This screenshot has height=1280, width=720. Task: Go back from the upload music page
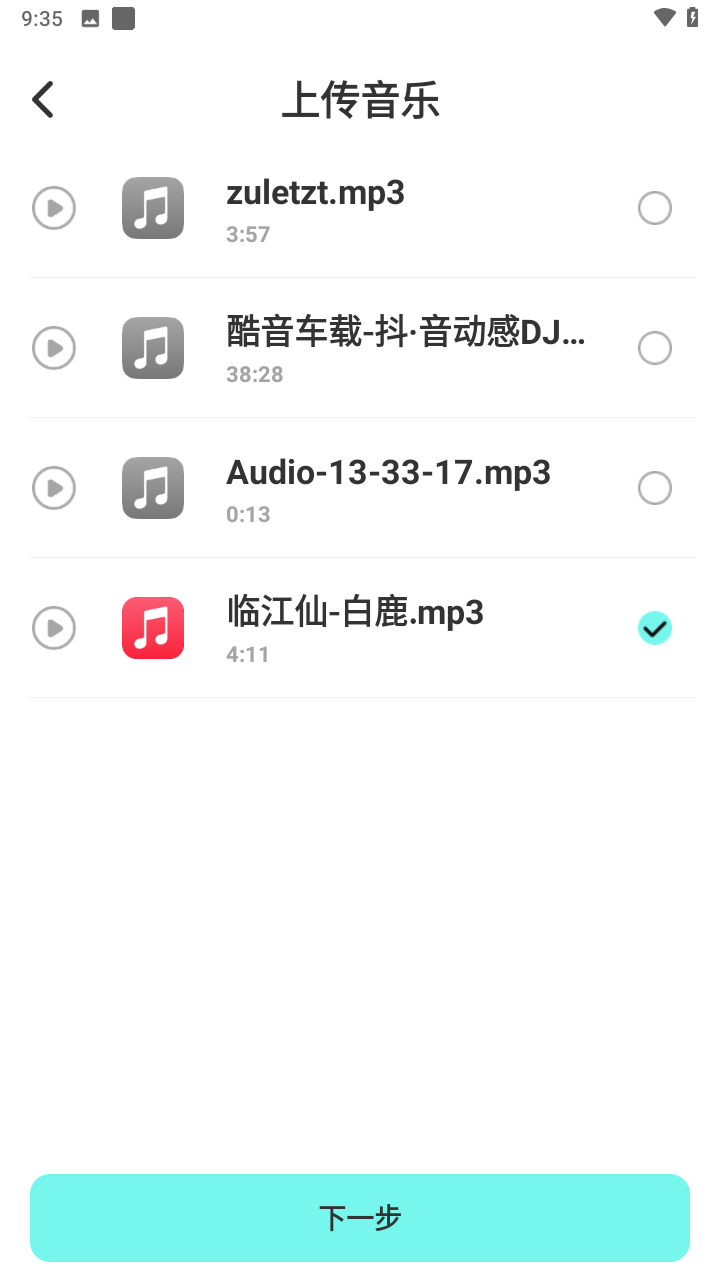43,100
